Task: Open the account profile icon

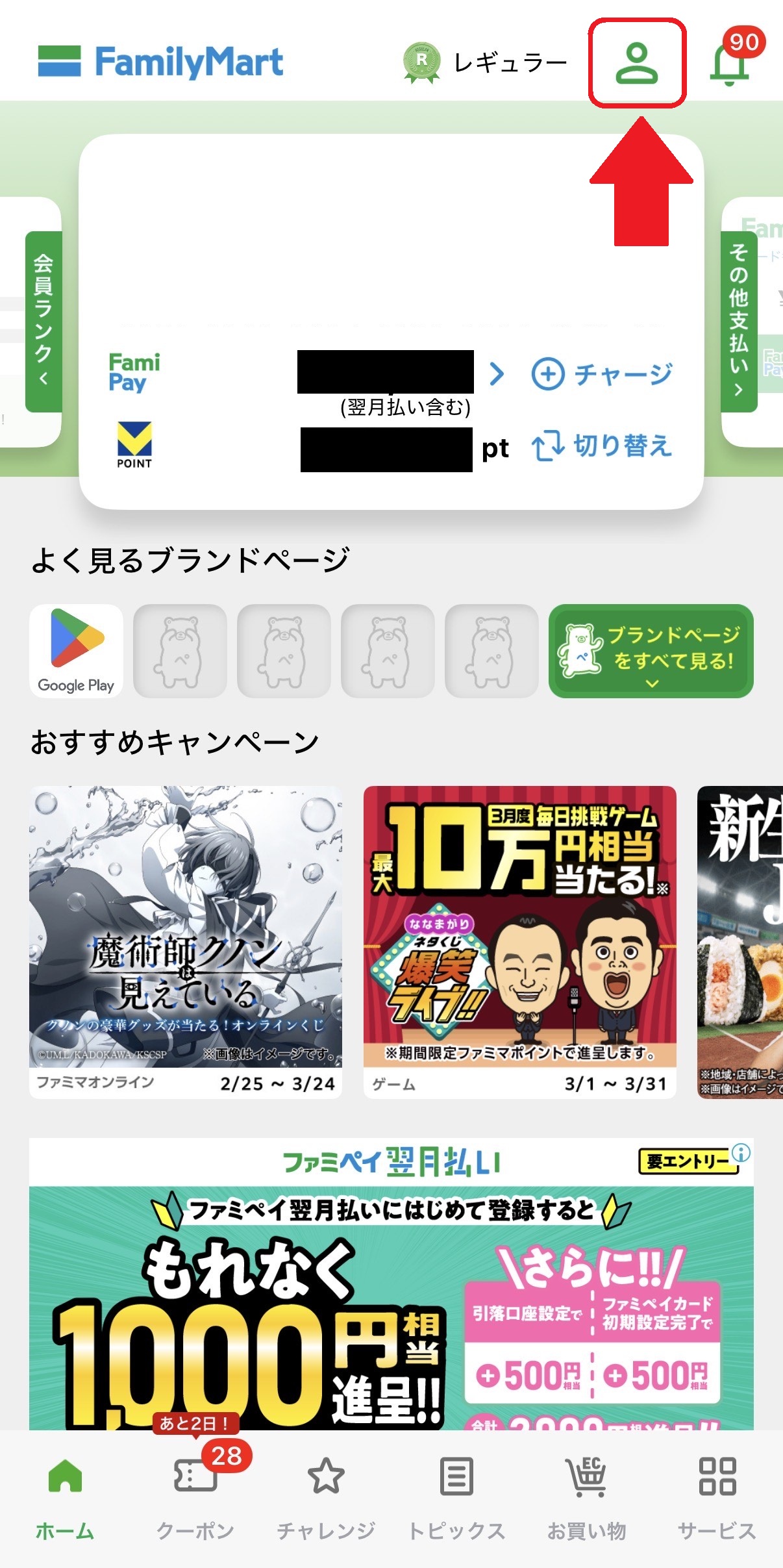Action: [x=636, y=64]
